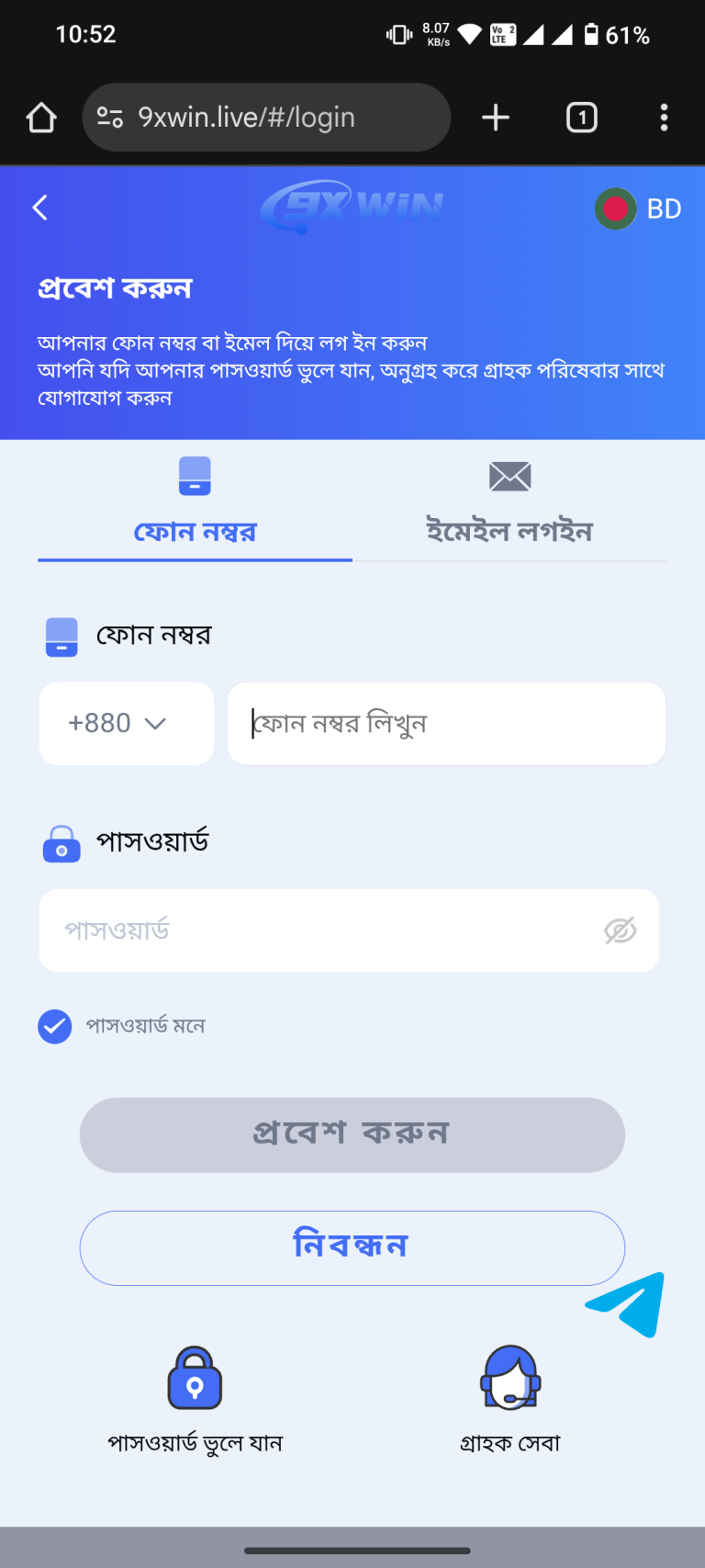The height and width of the screenshot is (1568, 705).
Task: Open the BD language selector
Action: click(638, 209)
